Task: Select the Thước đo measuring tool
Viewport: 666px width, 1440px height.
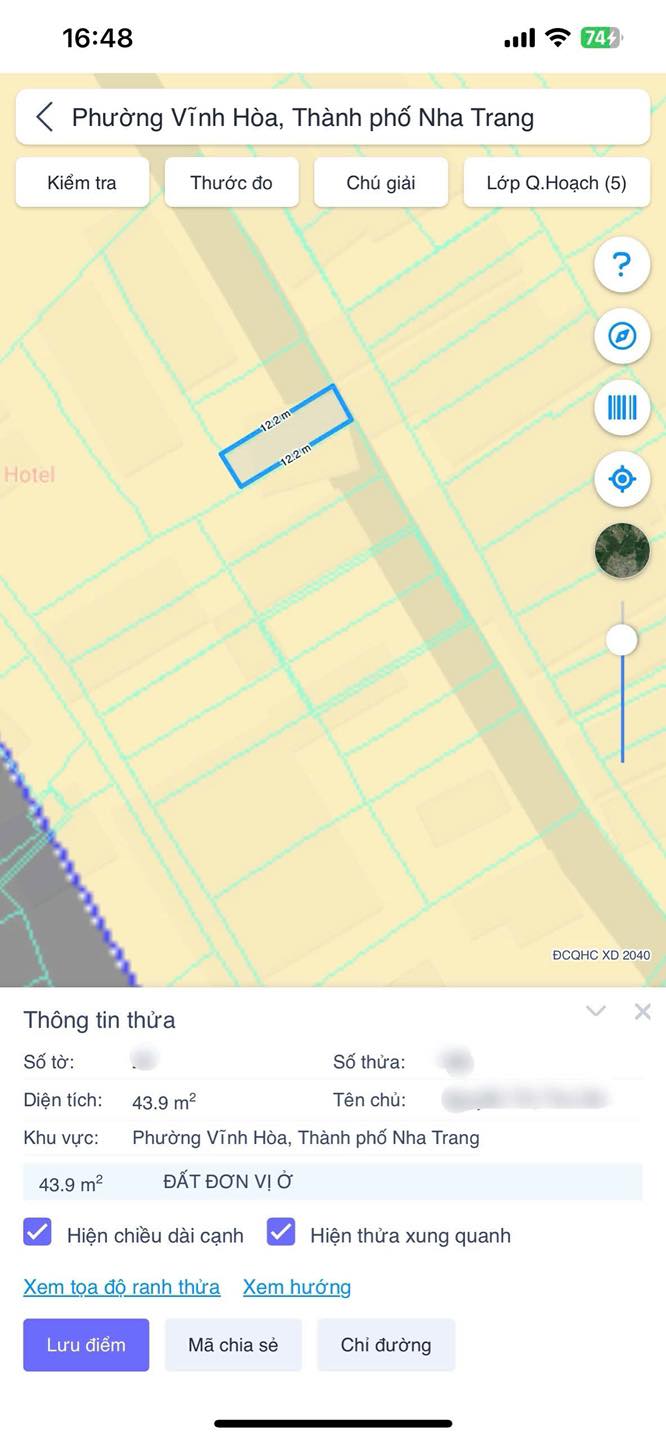Action: coord(231,183)
